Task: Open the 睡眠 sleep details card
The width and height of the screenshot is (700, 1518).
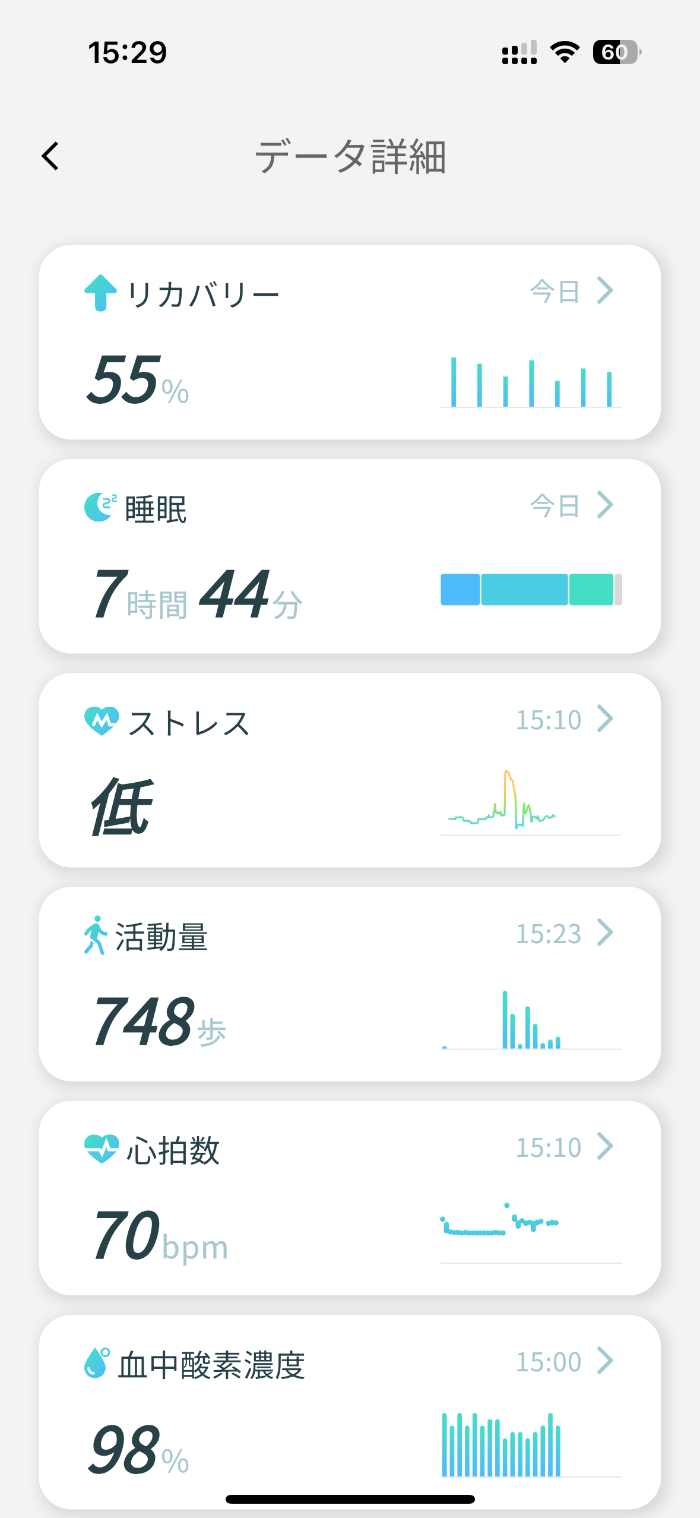Action: pos(350,556)
